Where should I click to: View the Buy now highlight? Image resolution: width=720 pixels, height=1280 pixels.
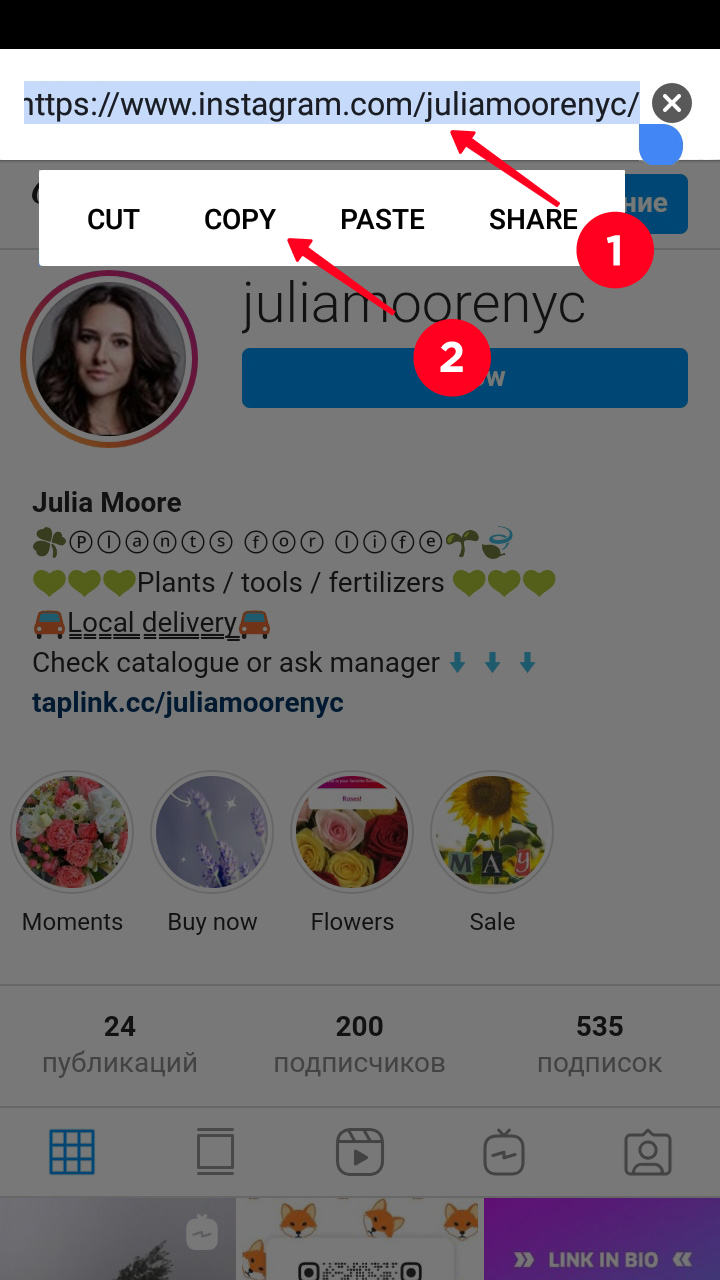[212, 833]
